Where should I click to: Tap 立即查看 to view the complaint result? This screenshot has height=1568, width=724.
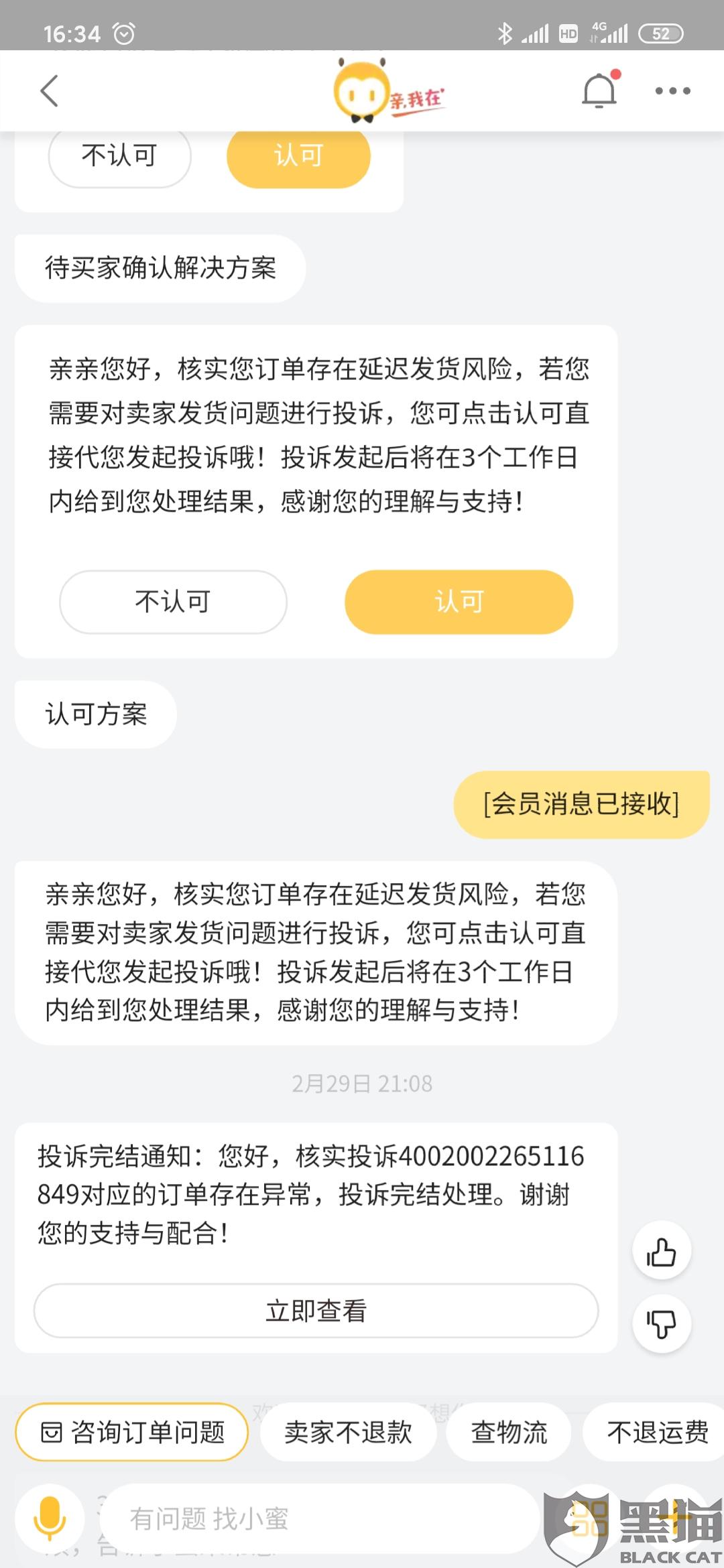coord(316,1311)
